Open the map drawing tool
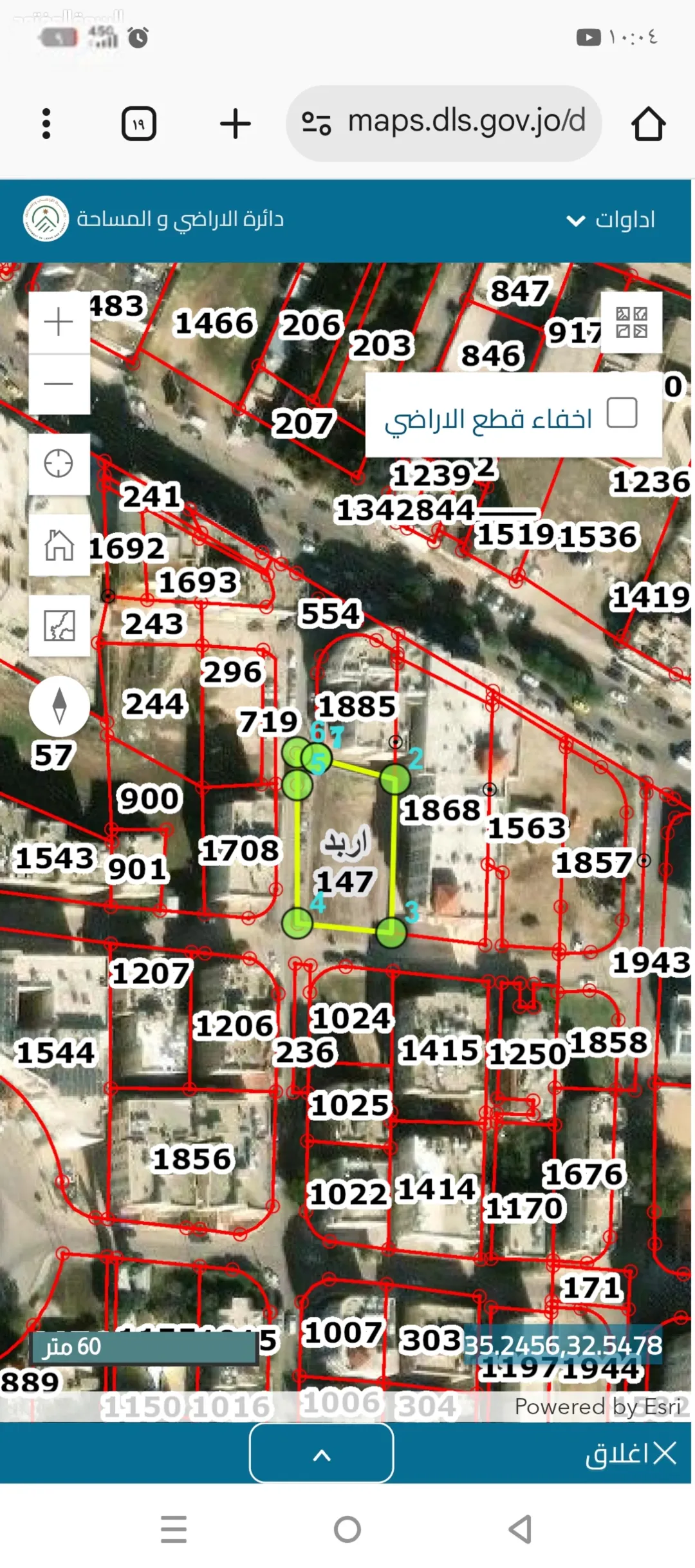Viewport: 695px width, 1568px height. [x=59, y=625]
